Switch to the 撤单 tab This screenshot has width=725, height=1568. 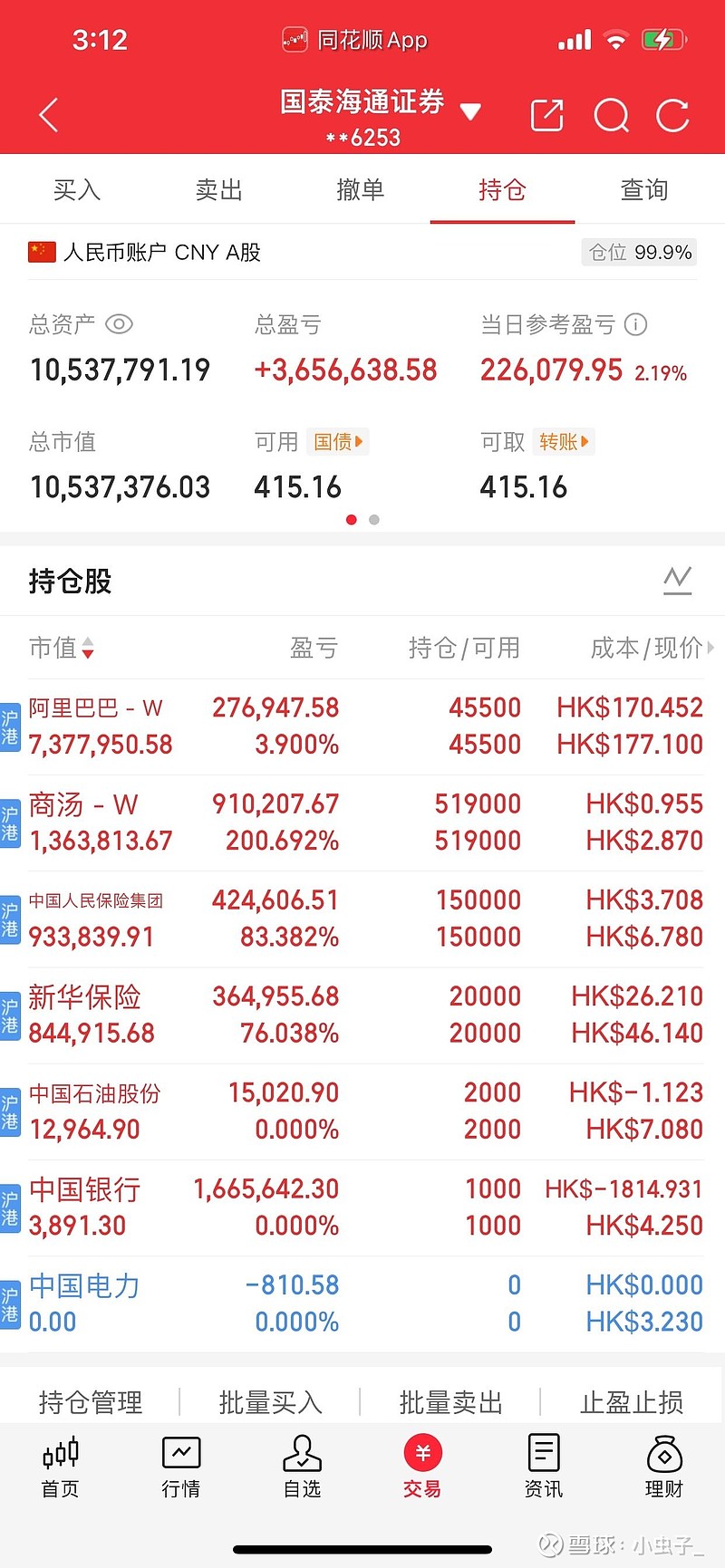pyautogui.click(x=361, y=190)
